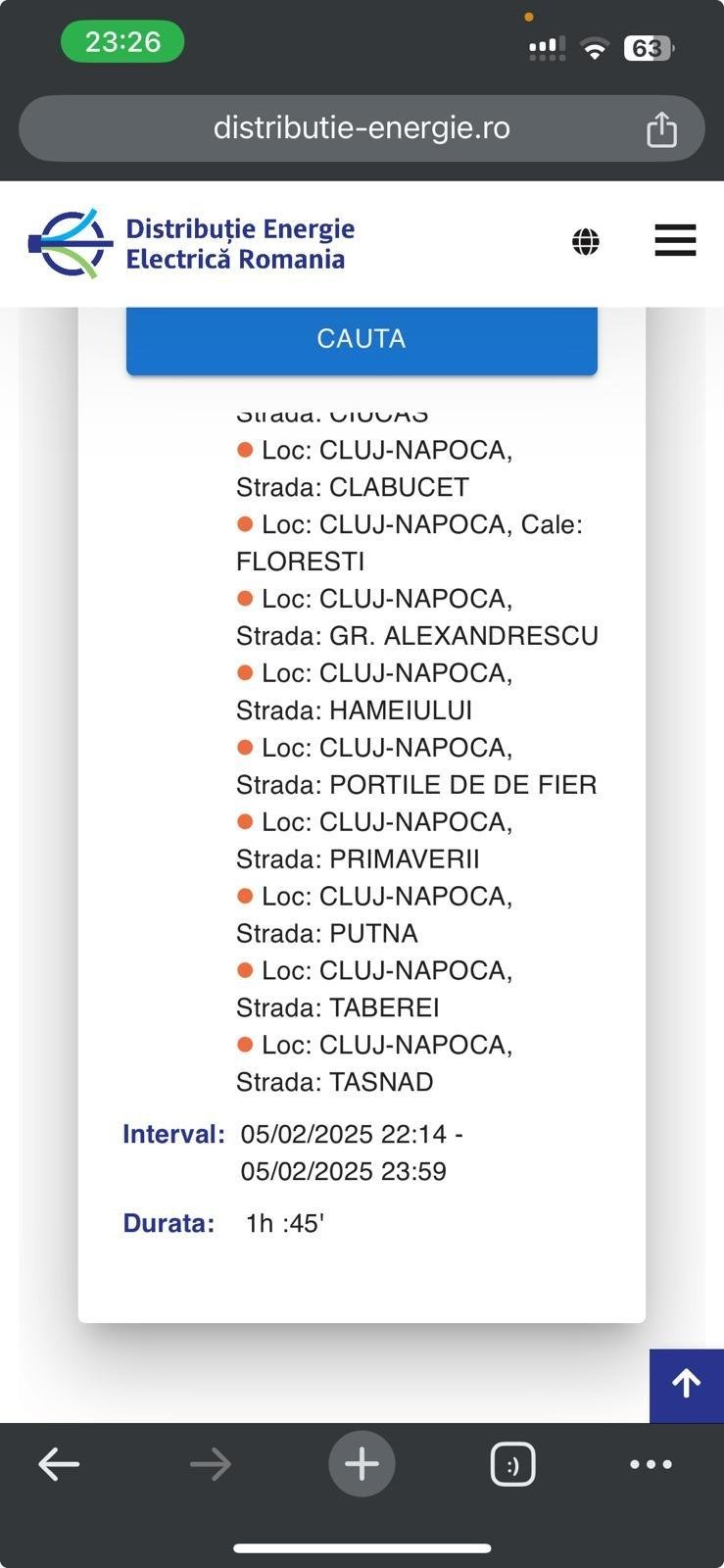The height and width of the screenshot is (1568, 724).
Task: Jump back to top with arrow button
Action: (x=686, y=1384)
